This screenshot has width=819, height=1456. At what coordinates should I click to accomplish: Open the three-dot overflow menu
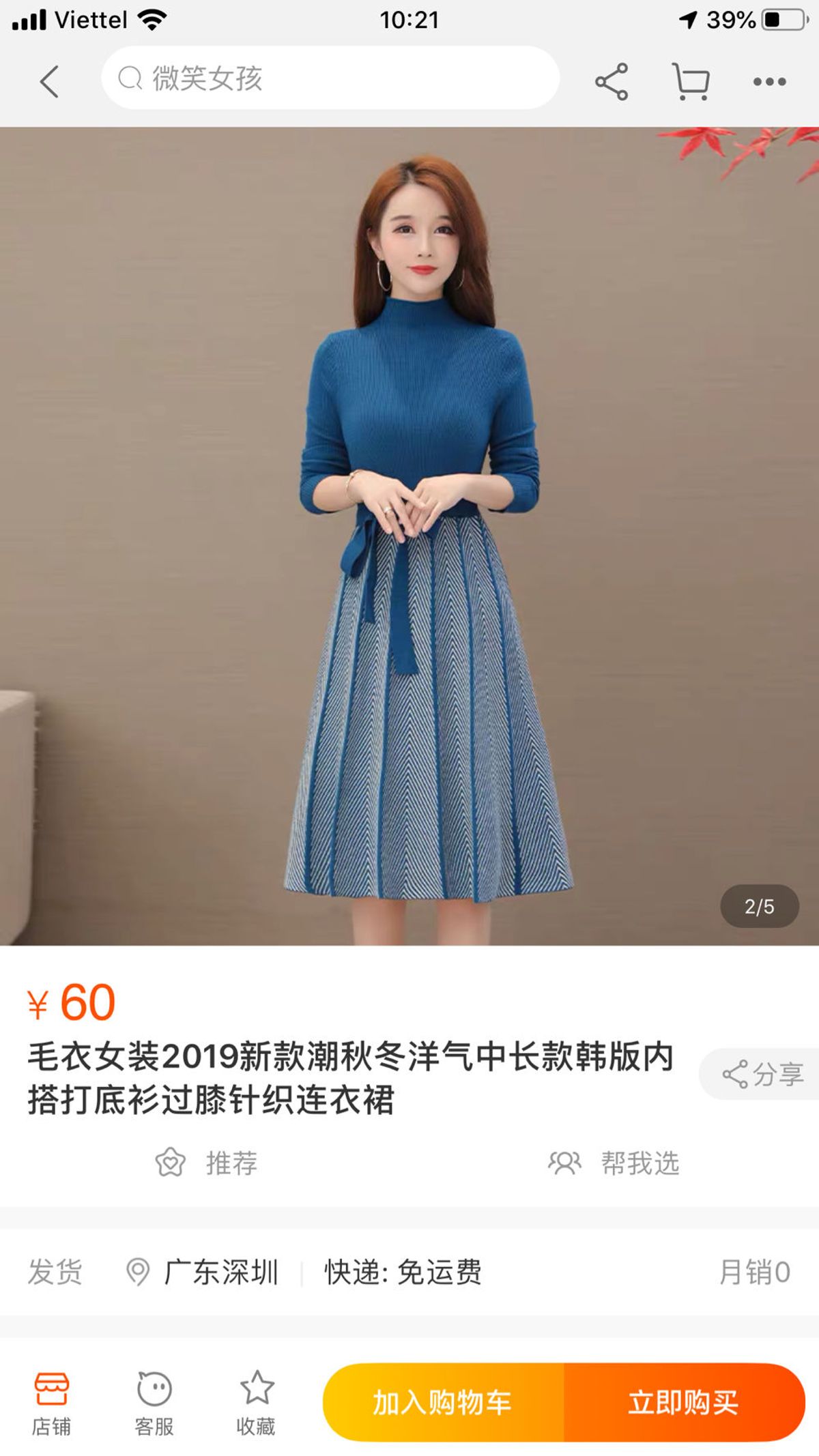coord(769,82)
